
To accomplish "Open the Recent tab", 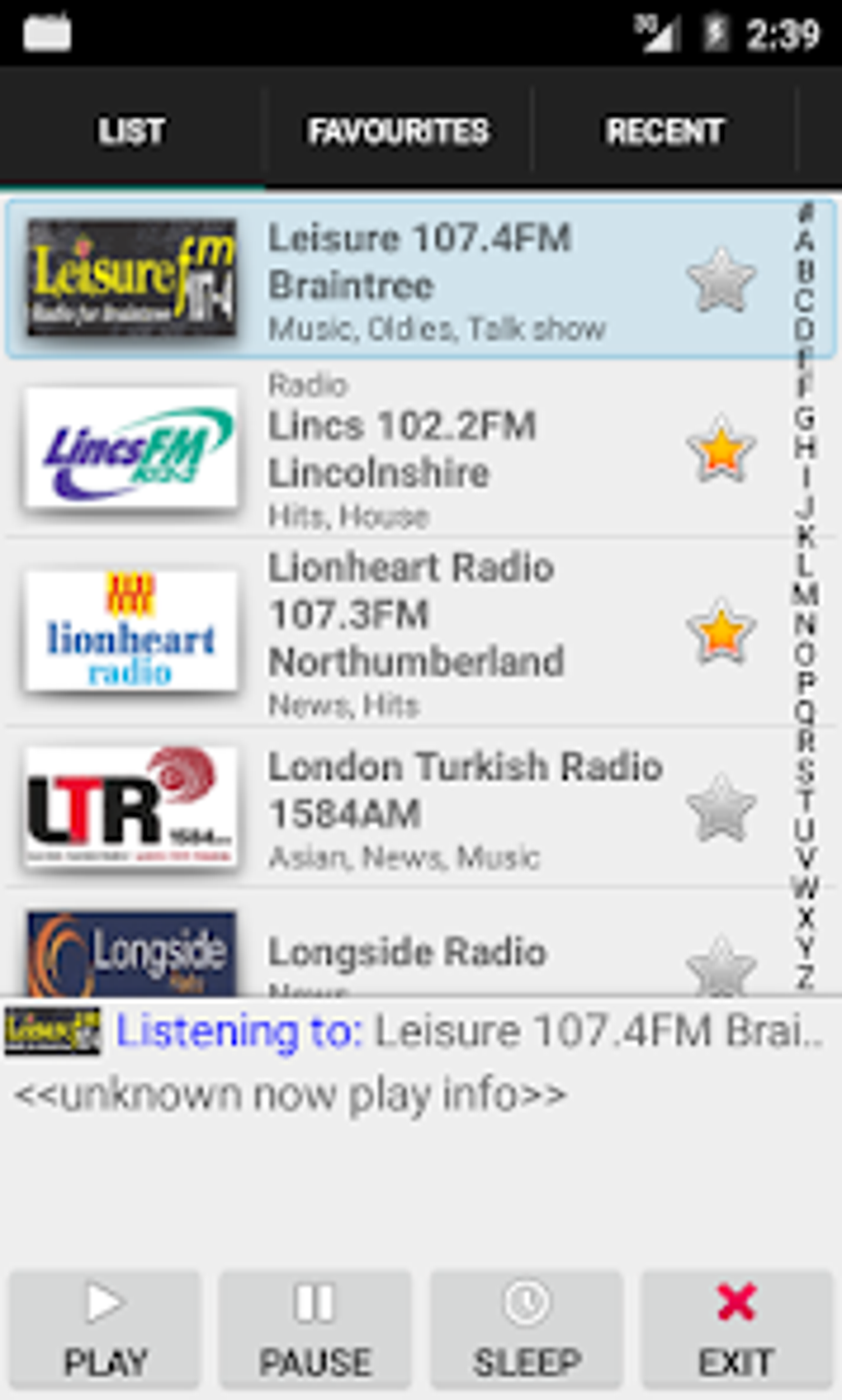I will pyautogui.click(x=665, y=131).
